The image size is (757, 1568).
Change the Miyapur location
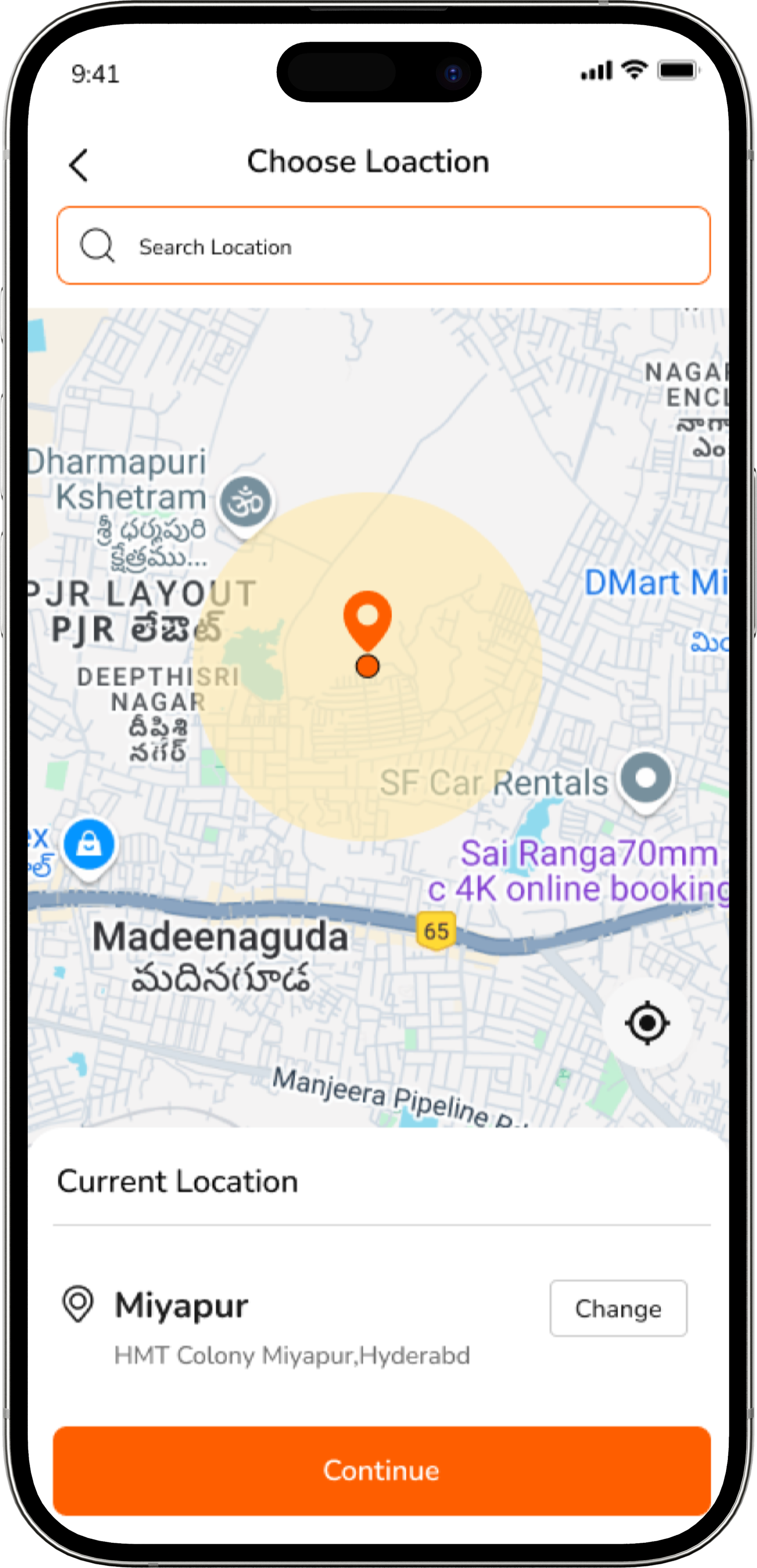[x=618, y=1308]
